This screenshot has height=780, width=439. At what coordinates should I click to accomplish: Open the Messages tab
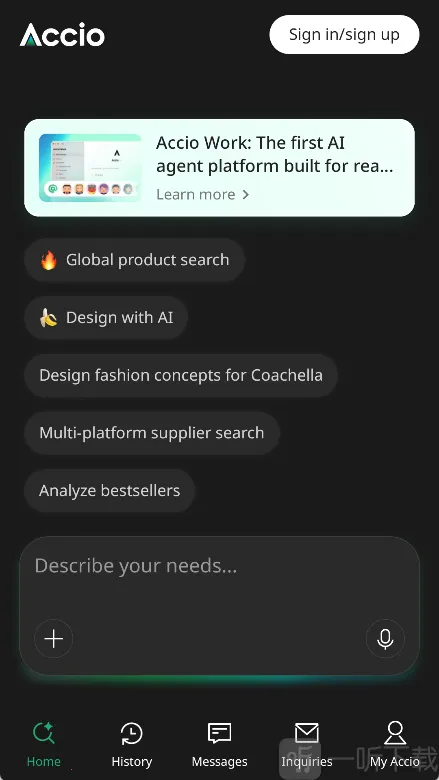(219, 745)
